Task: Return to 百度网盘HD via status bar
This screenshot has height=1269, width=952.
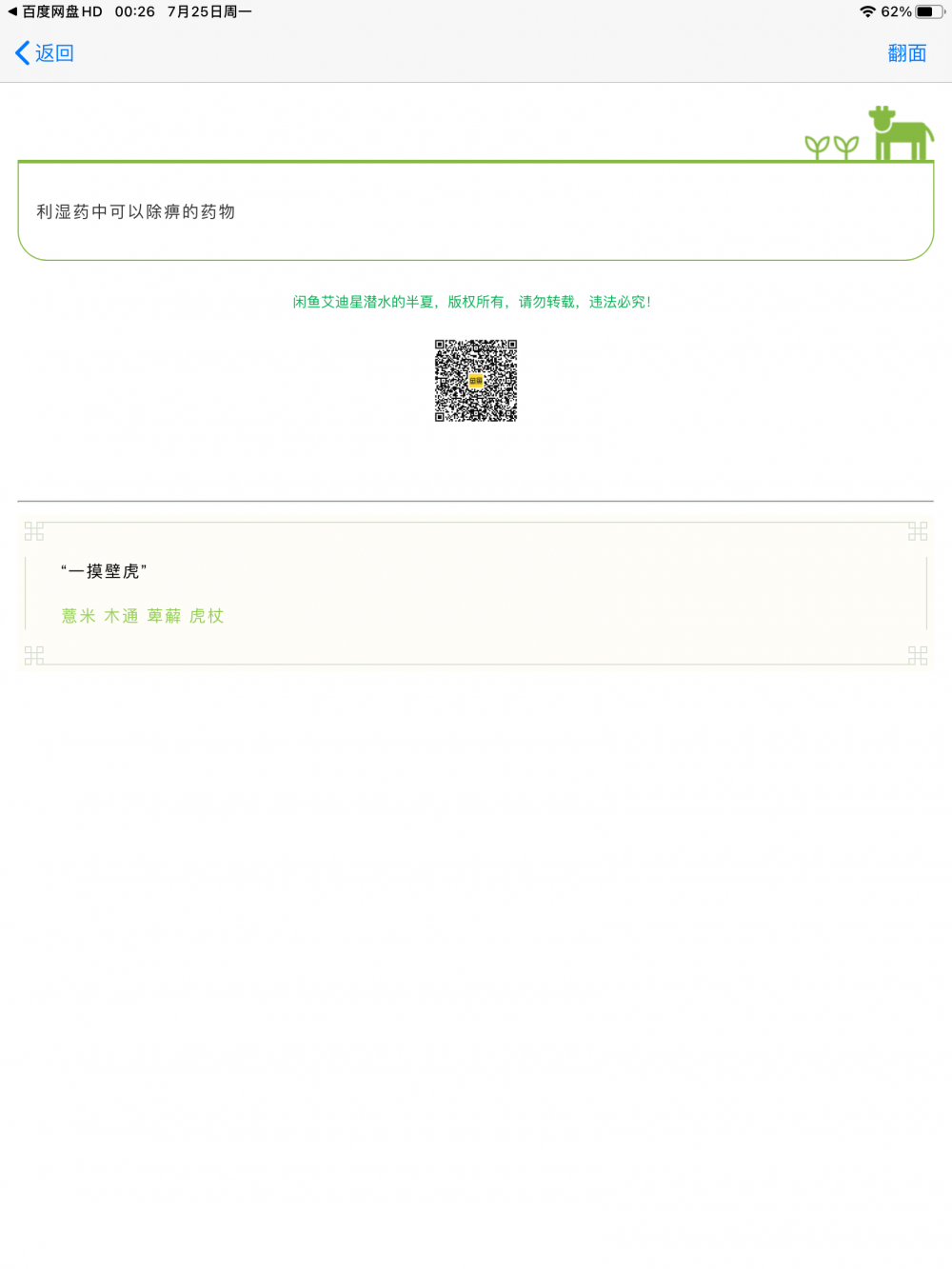Action: (55, 11)
